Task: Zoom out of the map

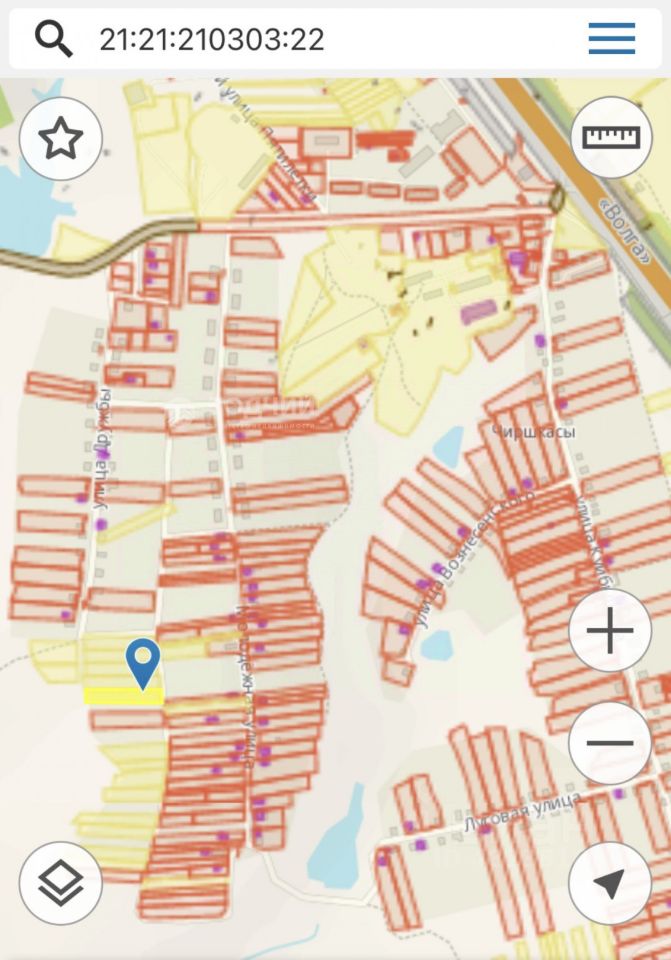Action: [610, 743]
